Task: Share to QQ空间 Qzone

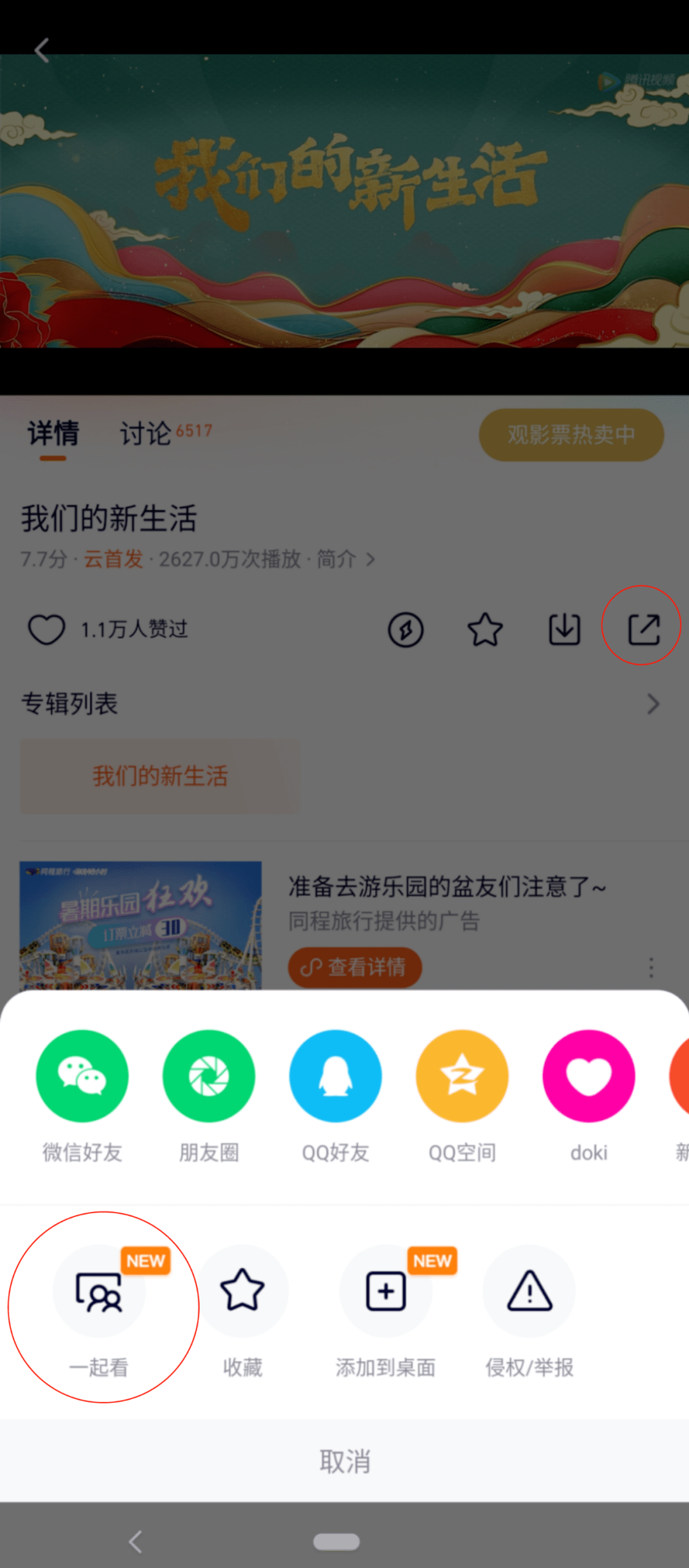Action: tap(461, 1075)
